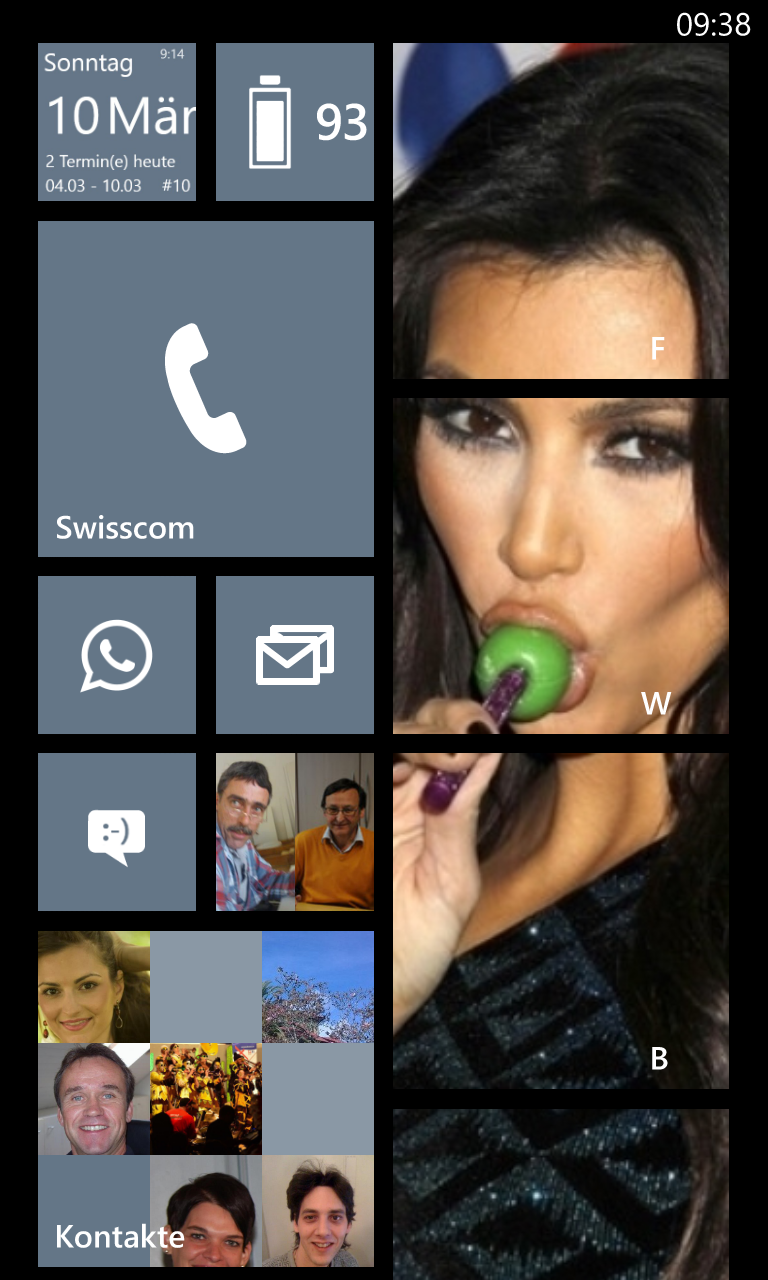Open the calendar tile showing Sonntag 10 Mär
768x1280 pixels.
click(x=117, y=122)
